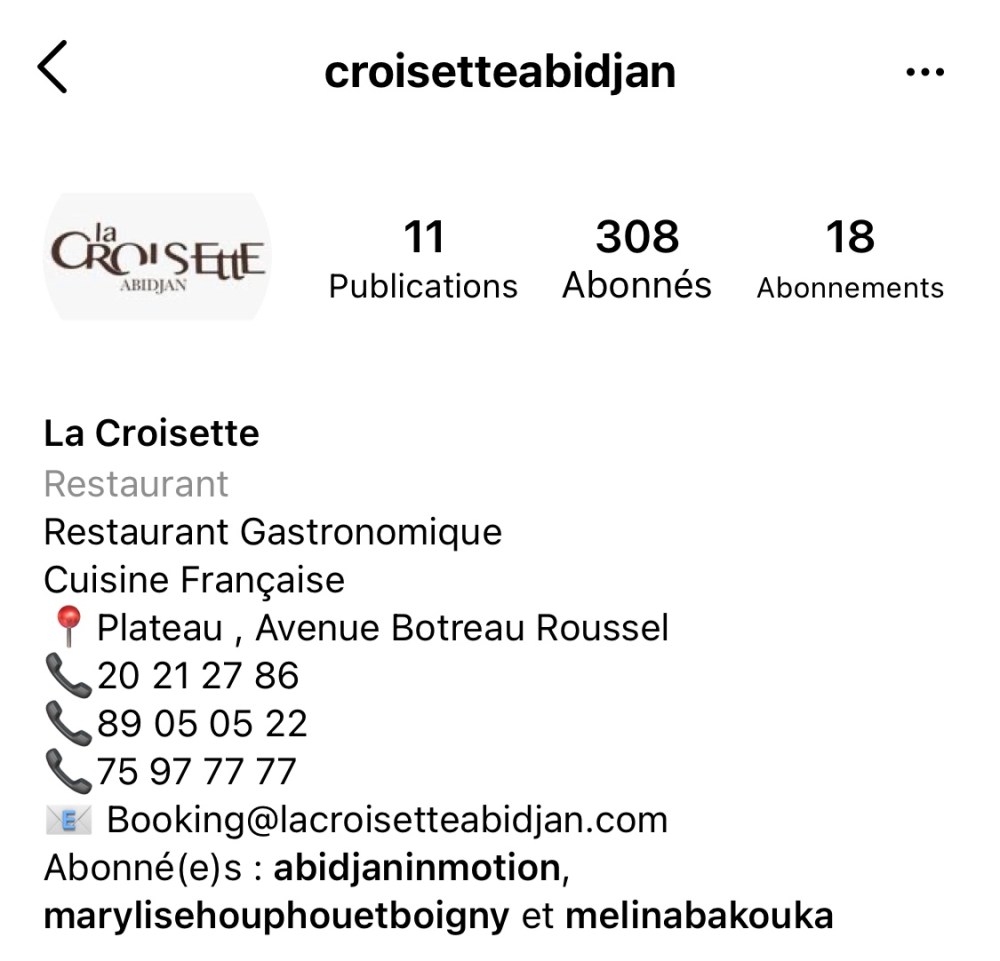View the 11 publications
Image resolution: width=1000 pixels, height=961 pixels.
pos(423,260)
